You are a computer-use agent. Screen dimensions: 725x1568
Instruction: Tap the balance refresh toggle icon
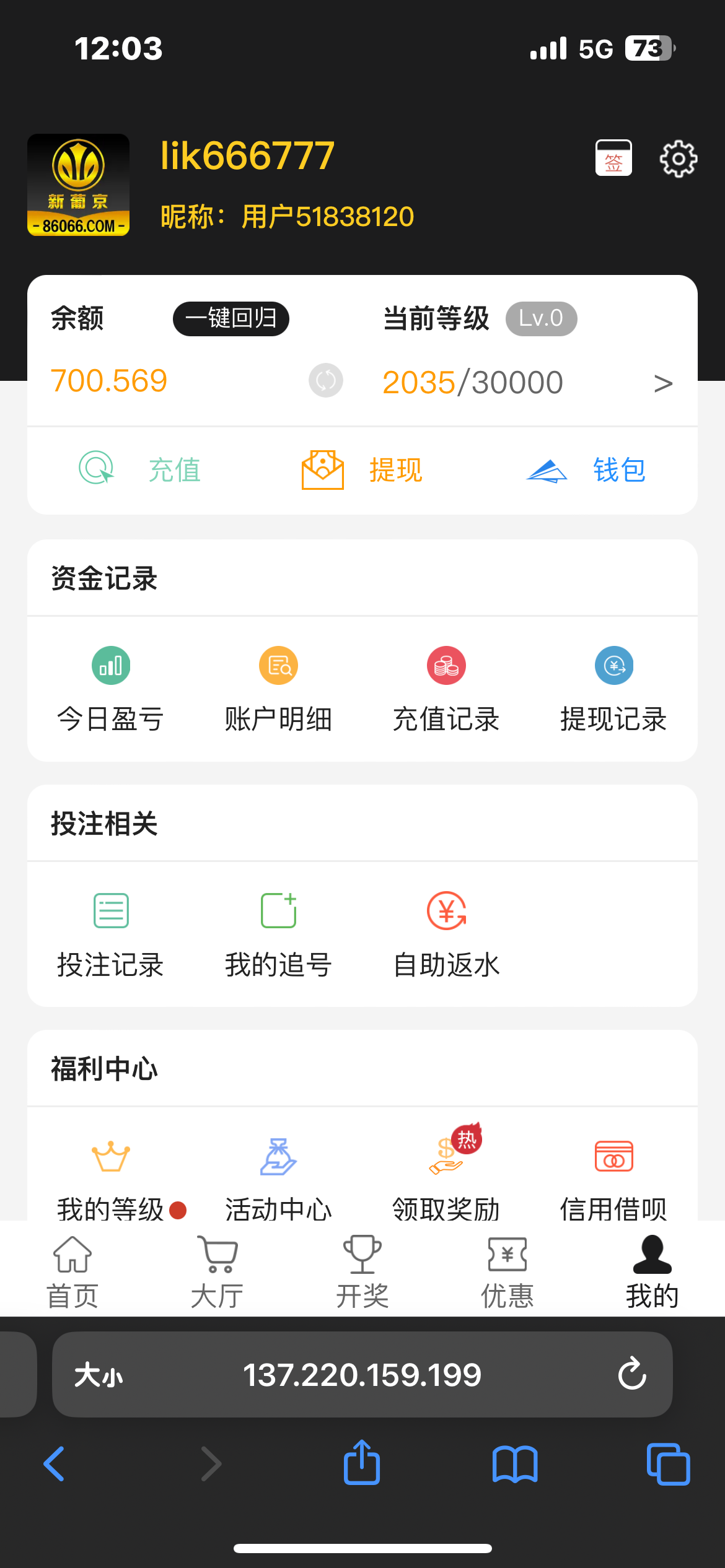tap(325, 381)
